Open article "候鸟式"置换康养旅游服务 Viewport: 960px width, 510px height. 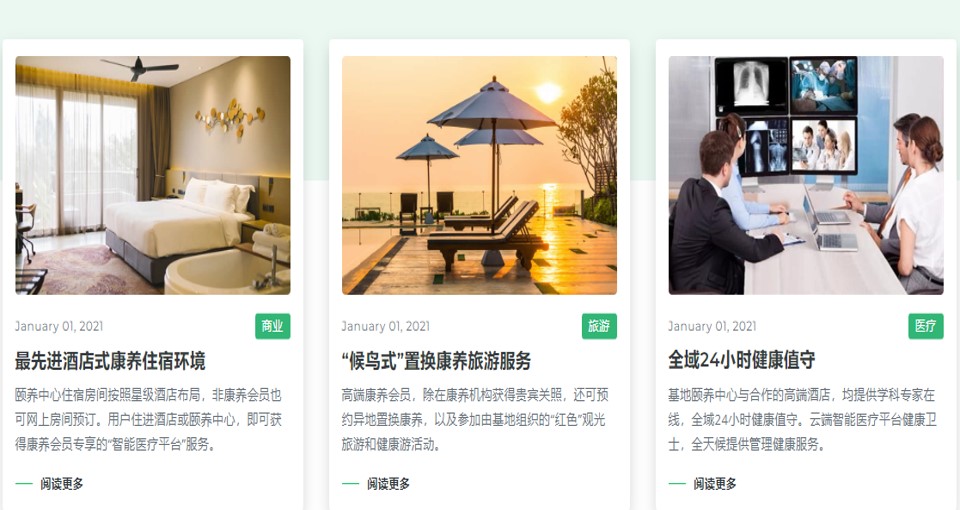[x=436, y=361]
